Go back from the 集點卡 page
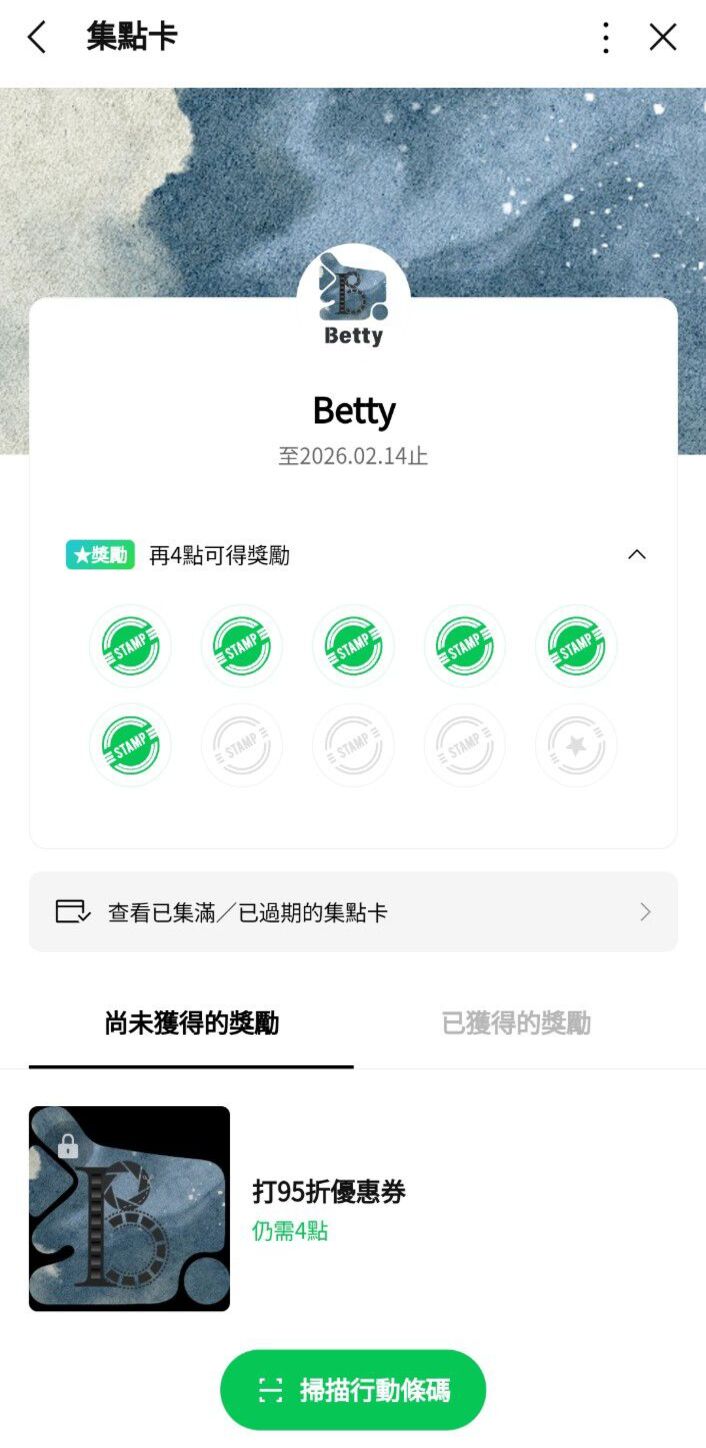This screenshot has width=706, height=1448. point(37,38)
